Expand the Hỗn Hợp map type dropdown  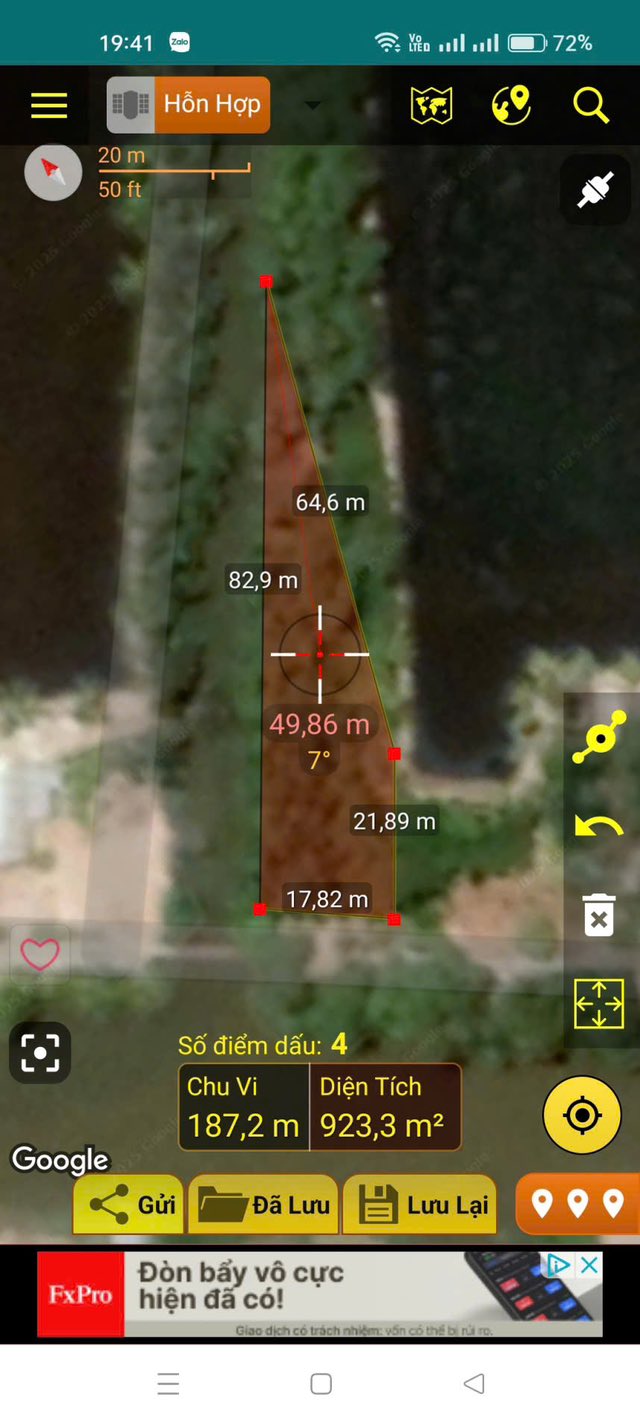313,105
